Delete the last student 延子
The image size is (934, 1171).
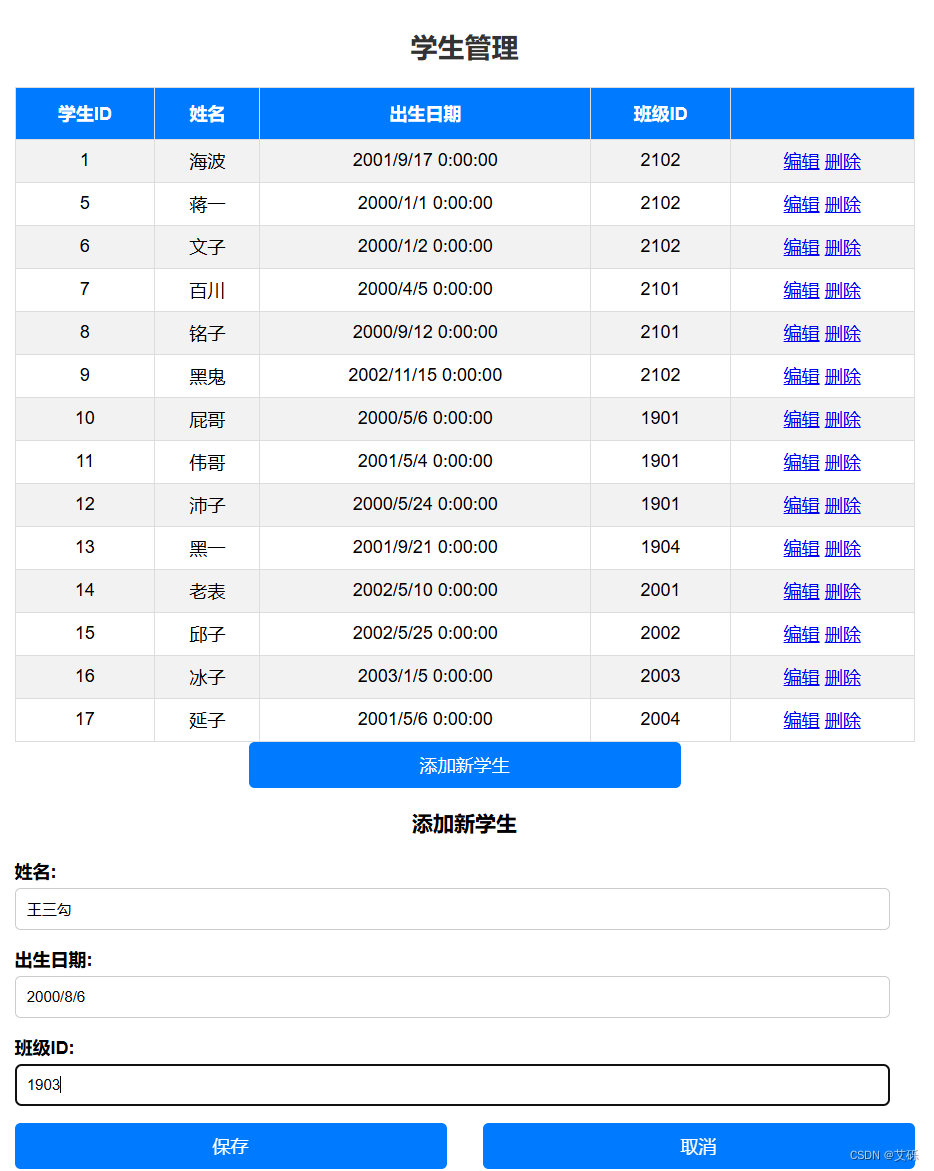point(843,721)
